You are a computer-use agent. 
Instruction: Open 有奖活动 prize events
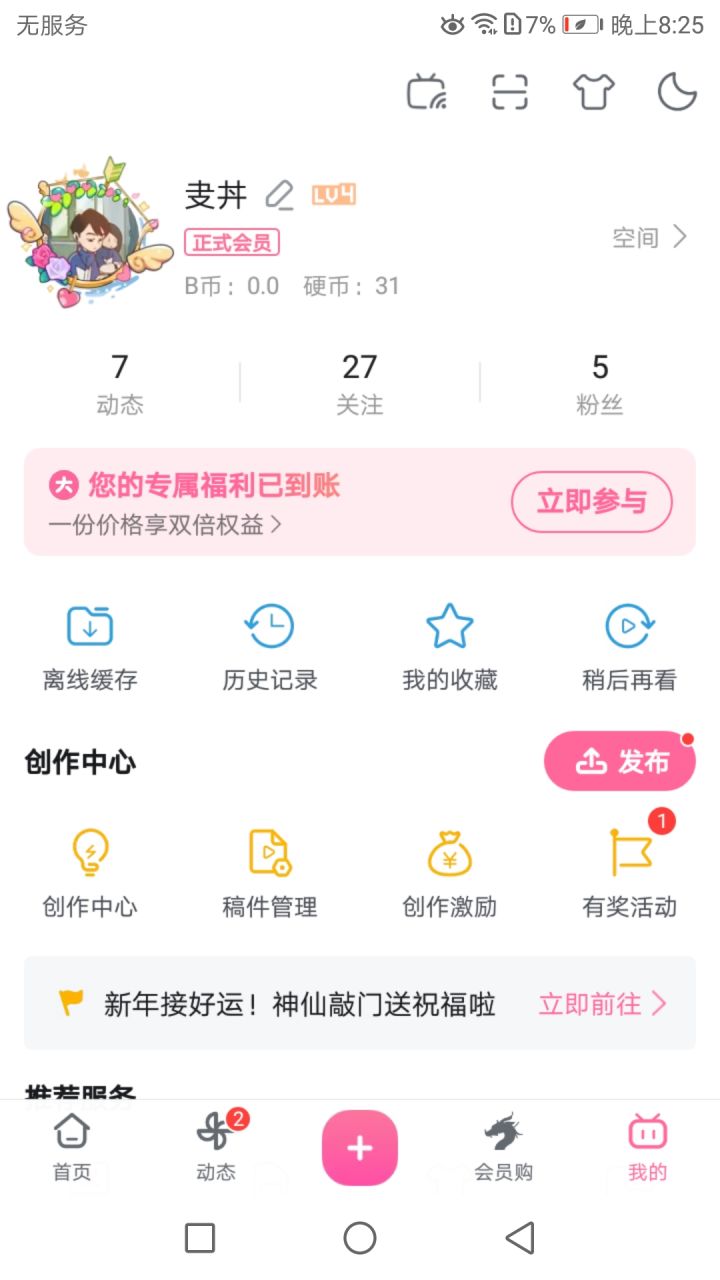[x=630, y=873]
